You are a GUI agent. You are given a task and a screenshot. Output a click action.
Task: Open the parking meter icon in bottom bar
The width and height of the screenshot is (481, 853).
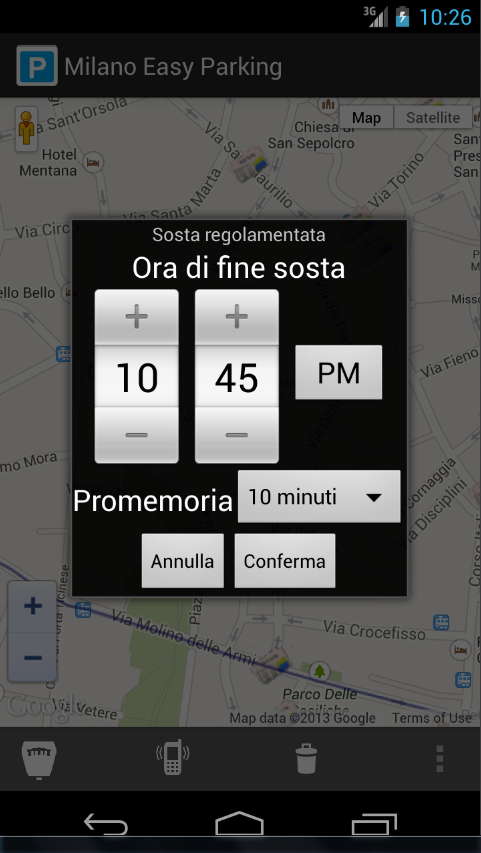(x=39, y=759)
